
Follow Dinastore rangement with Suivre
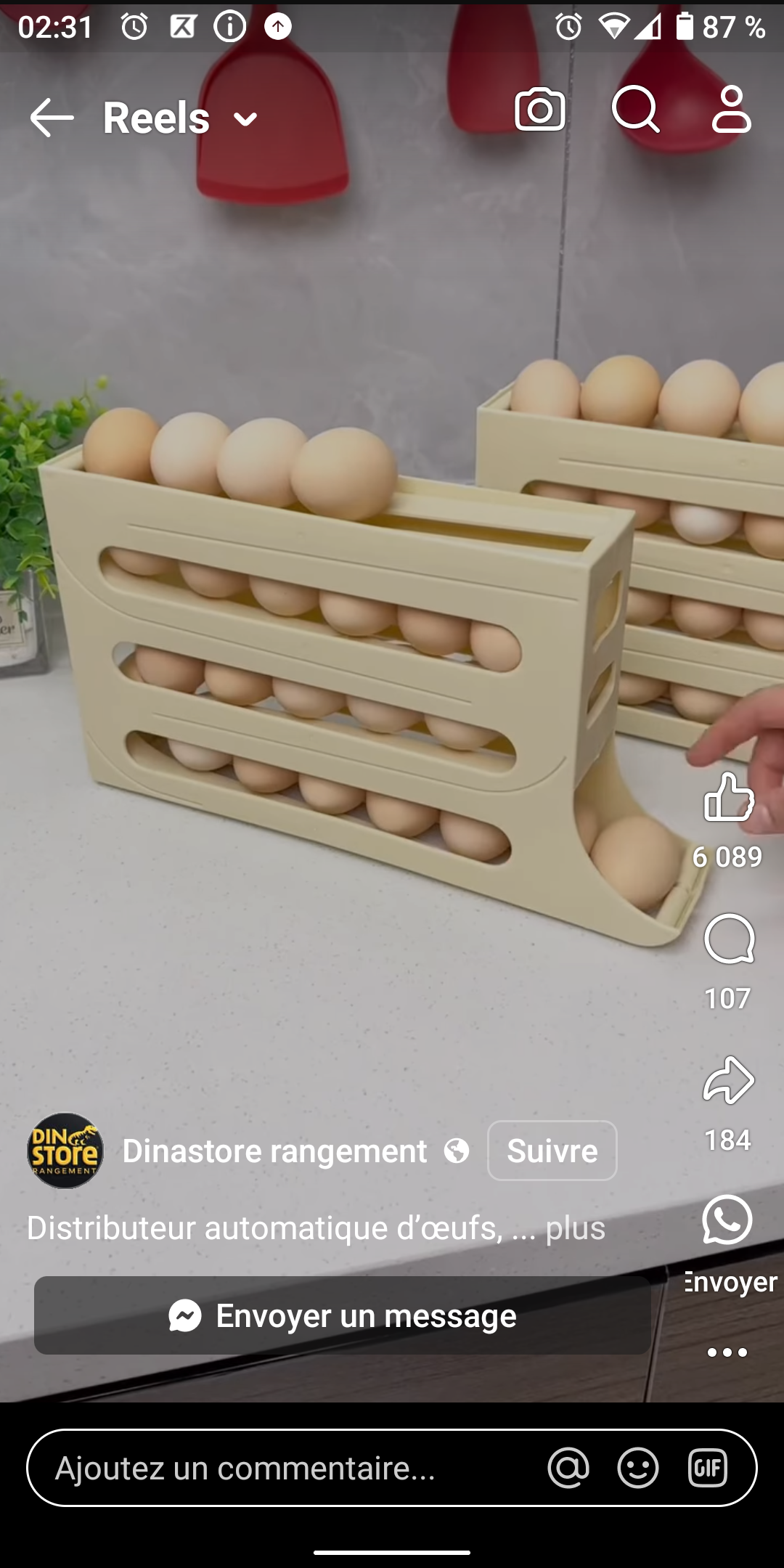coord(552,1151)
